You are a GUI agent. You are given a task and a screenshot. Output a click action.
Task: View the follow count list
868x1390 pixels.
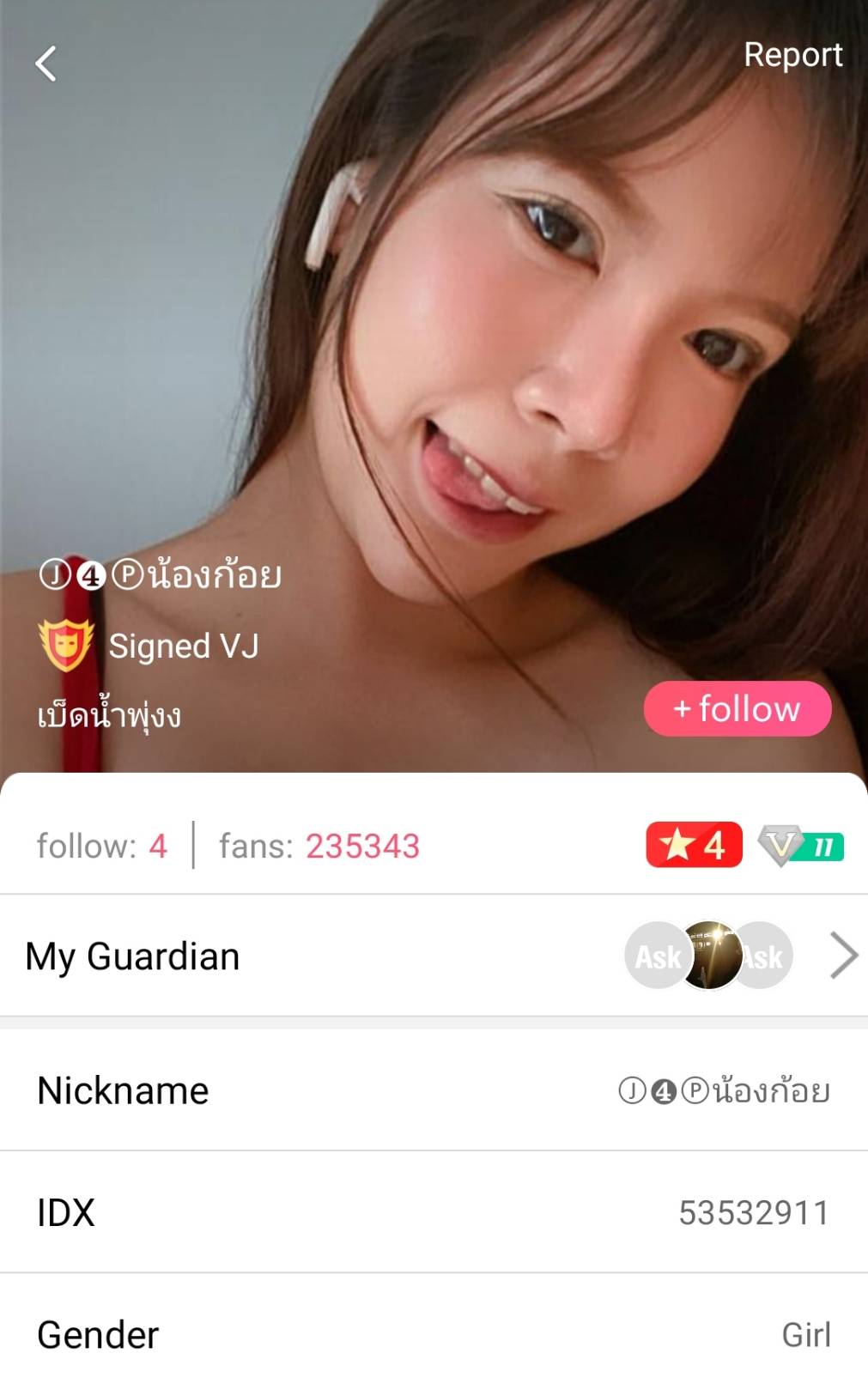(x=101, y=846)
